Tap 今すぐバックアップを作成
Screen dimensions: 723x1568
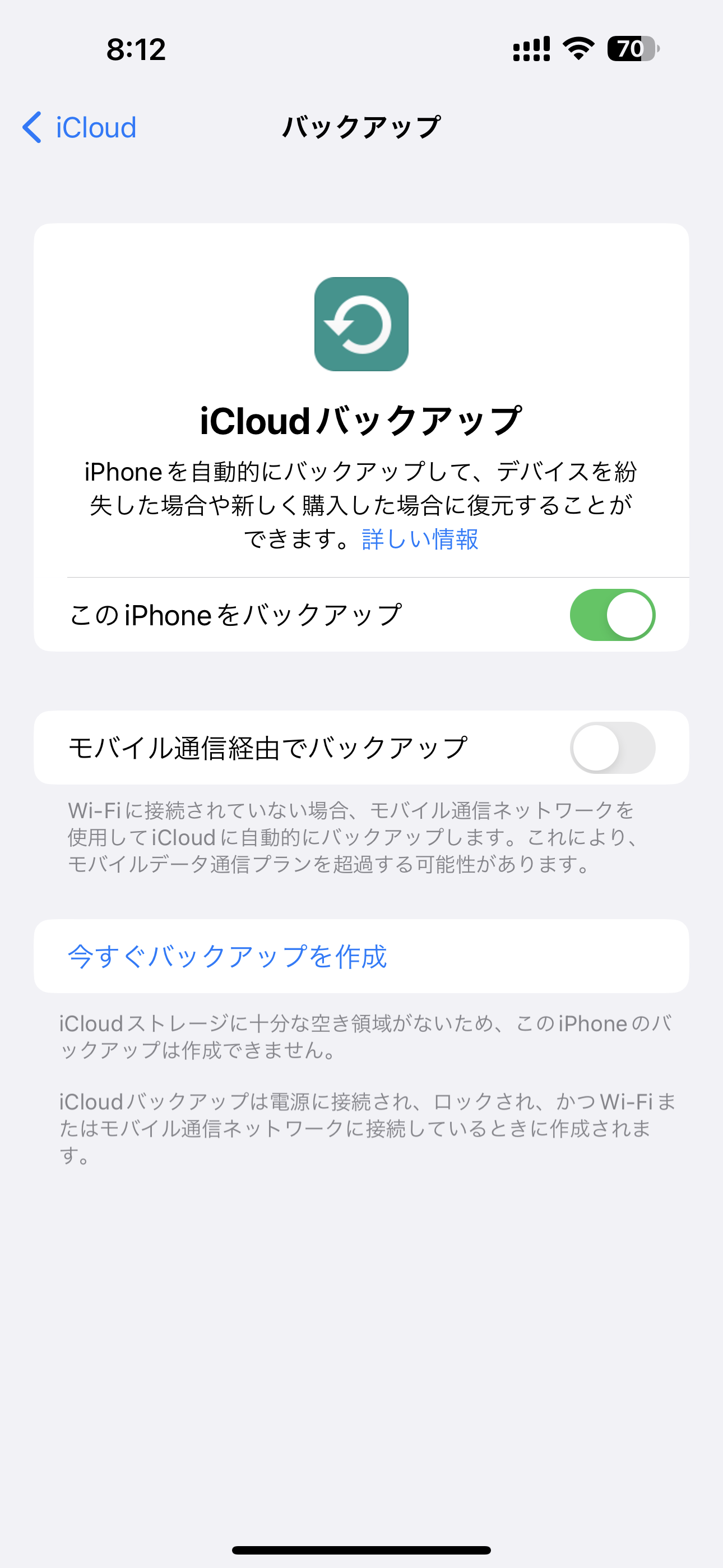click(227, 956)
